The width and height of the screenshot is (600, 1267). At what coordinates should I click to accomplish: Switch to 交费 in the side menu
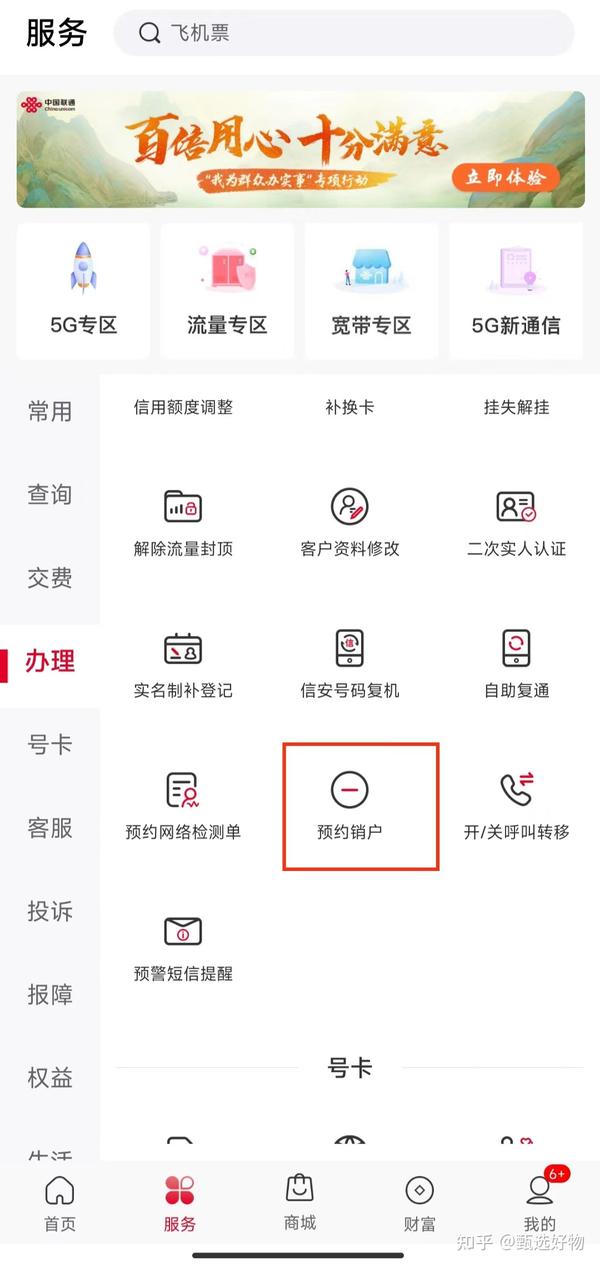[x=50, y=578]
